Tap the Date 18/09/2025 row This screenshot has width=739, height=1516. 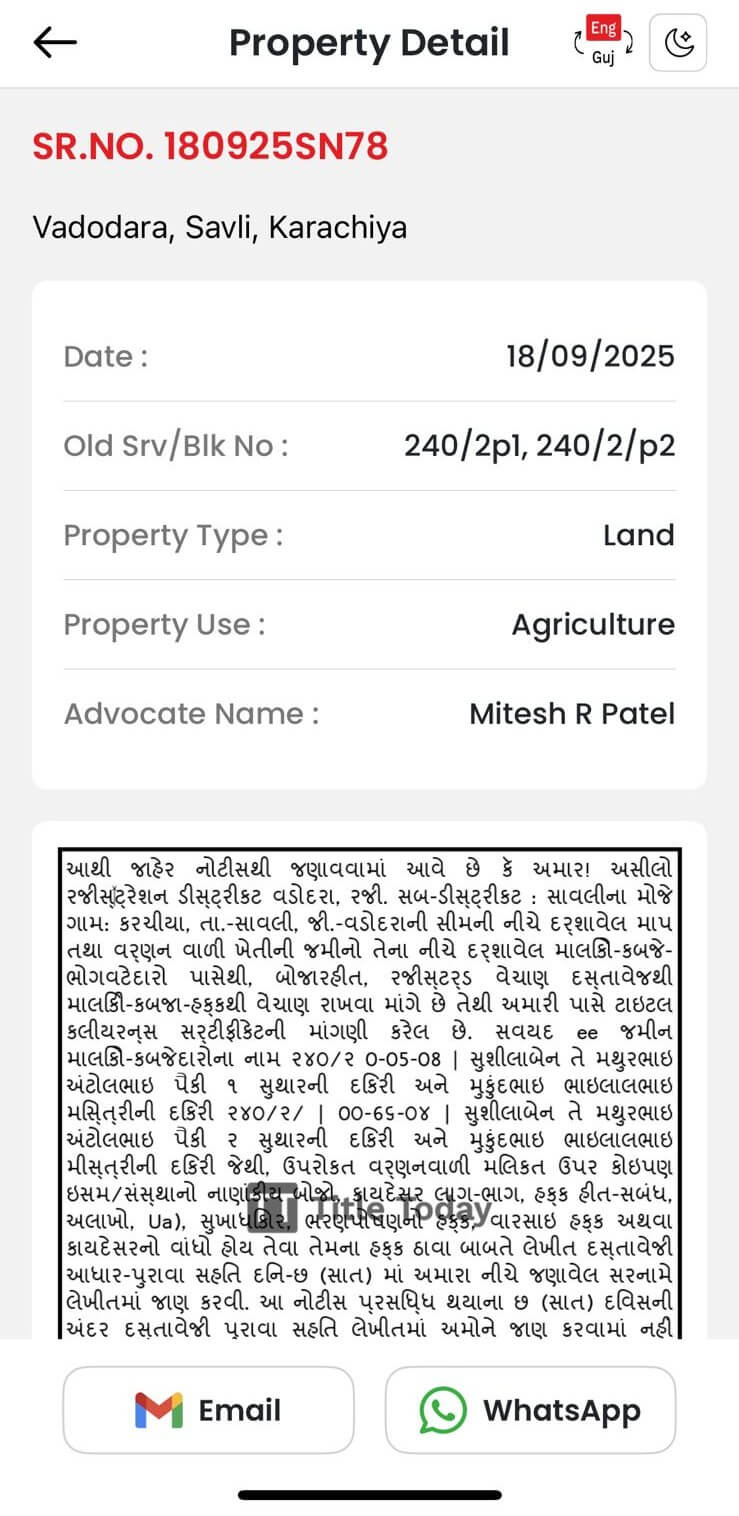[x=369, y=356]
